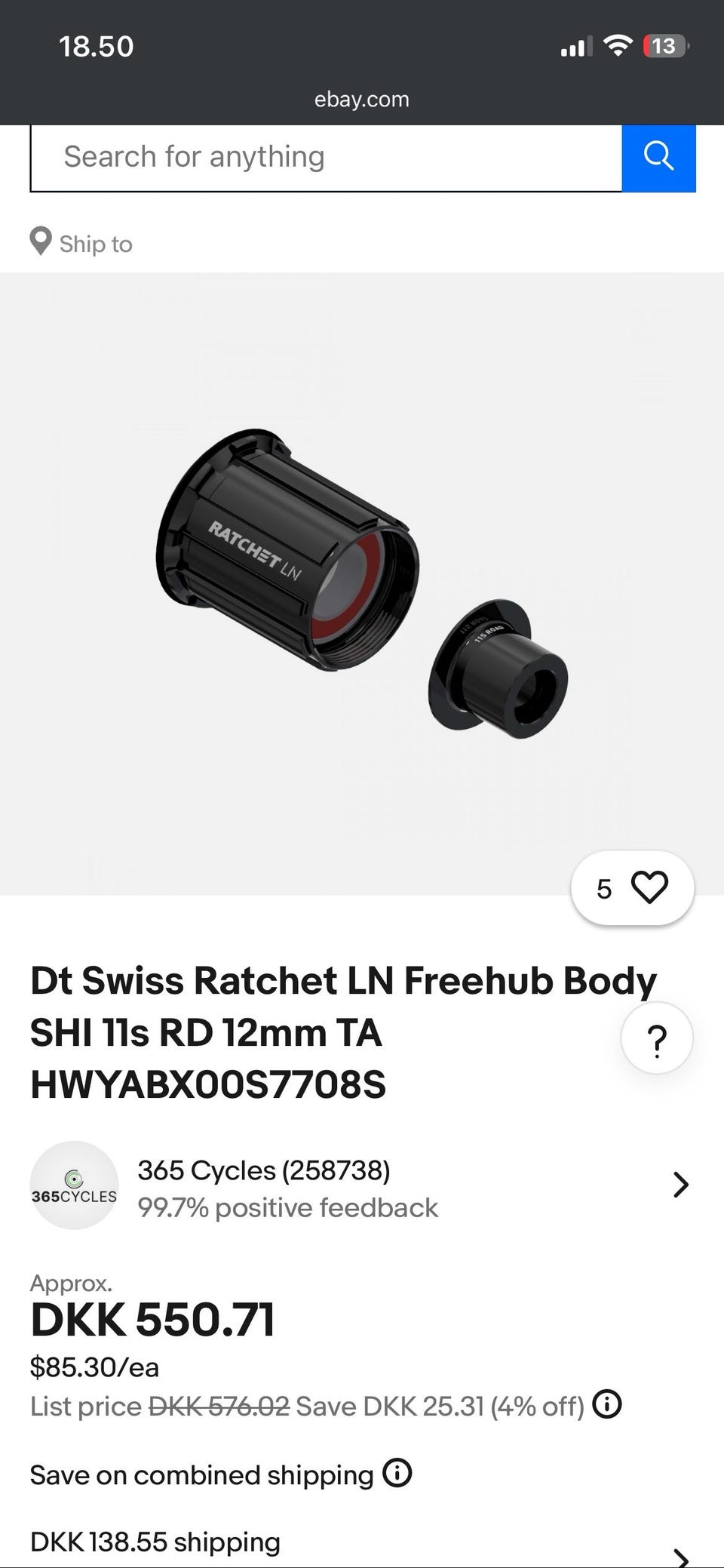The width and height of the screenshot is (724, 1568).
Task: Open the freehub body product image
Action: click(x=362, y=583)
